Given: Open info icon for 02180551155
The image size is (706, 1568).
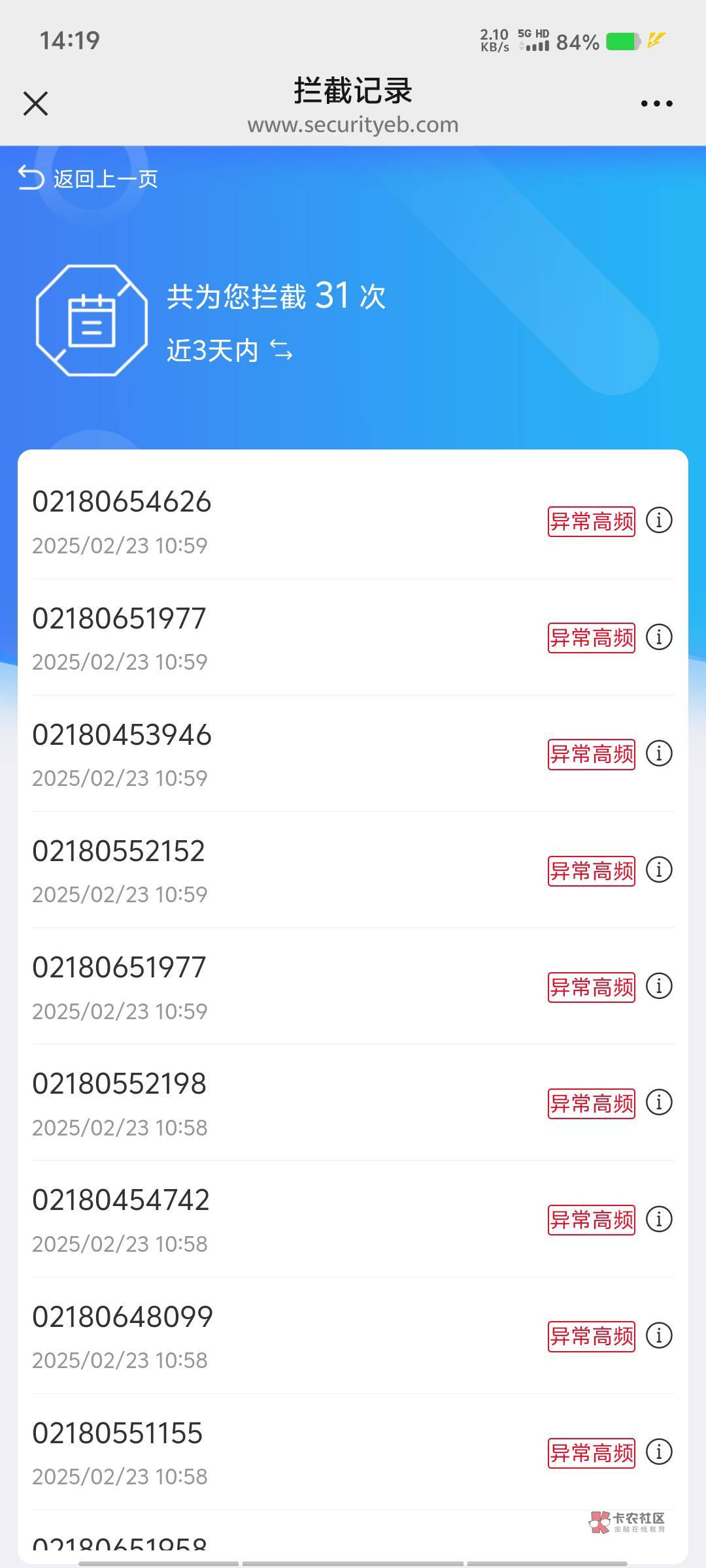Looking at the screenshot, I should [659, 1451].
